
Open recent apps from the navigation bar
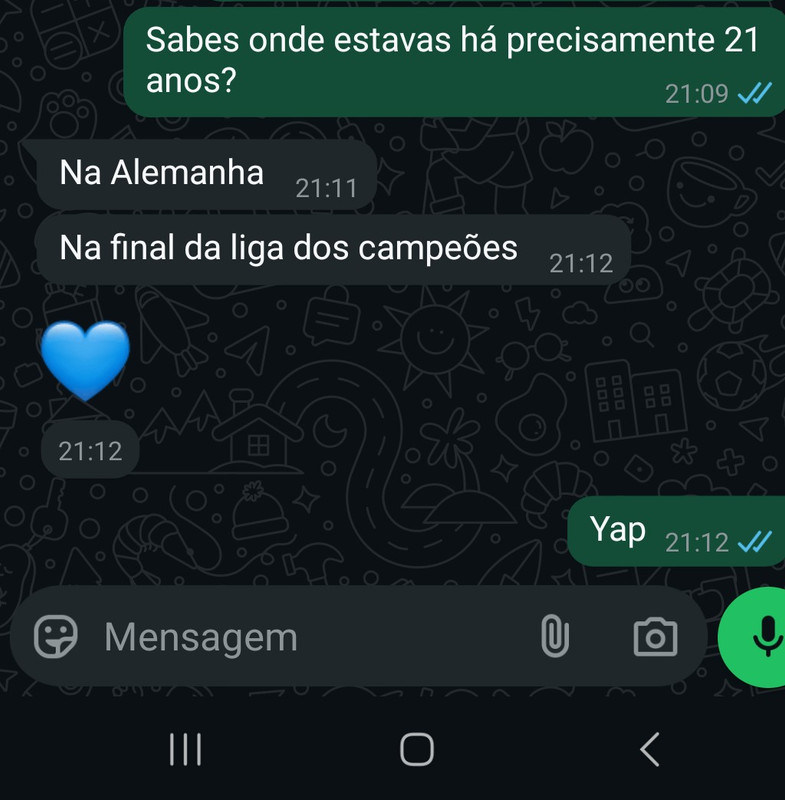coord(185,749)
